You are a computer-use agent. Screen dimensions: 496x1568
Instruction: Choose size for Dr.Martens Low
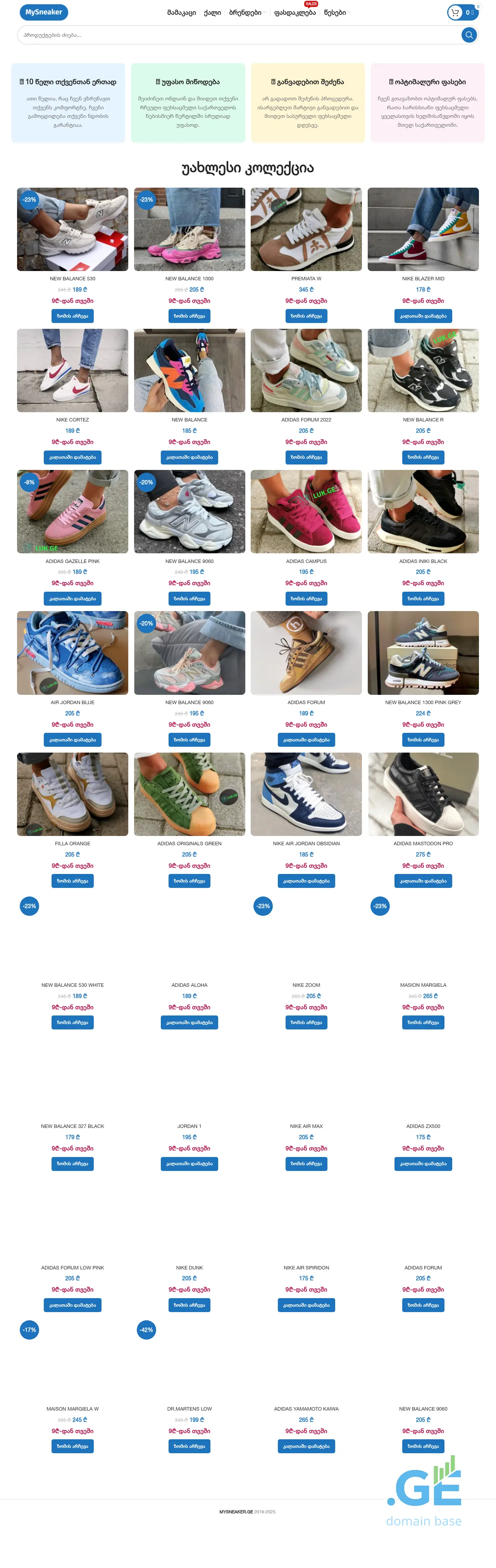[x=189, y=1446]
